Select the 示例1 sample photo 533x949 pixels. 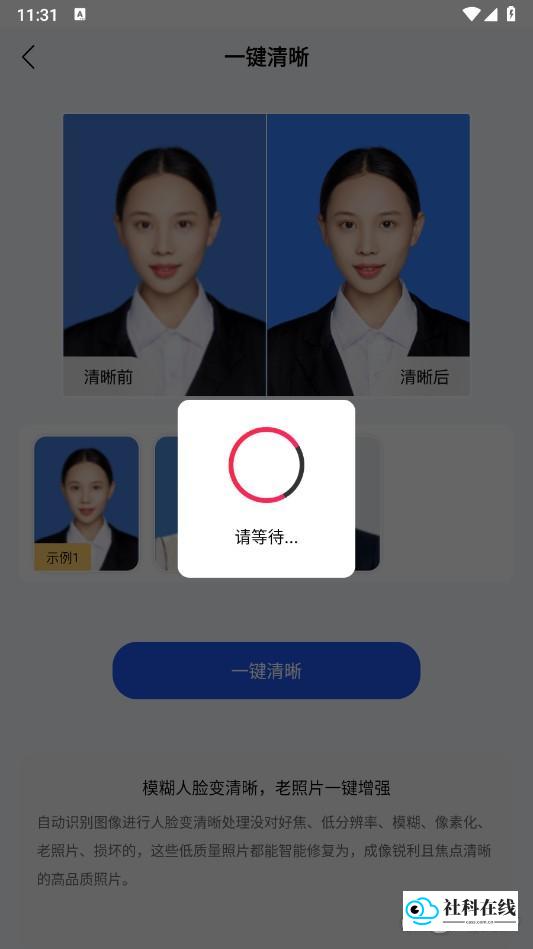pos(87,504)
